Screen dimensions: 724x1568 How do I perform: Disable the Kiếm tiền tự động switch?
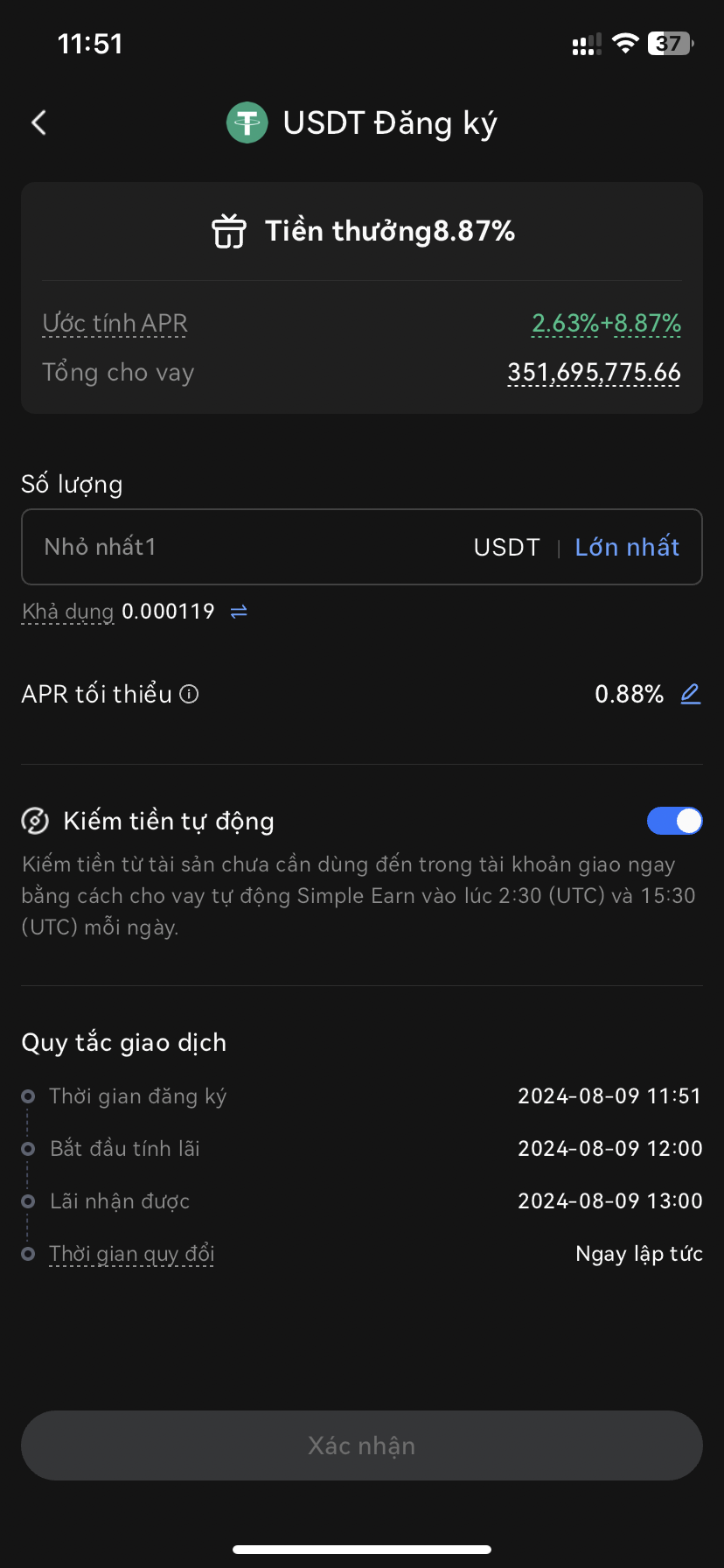click(674, 821)
